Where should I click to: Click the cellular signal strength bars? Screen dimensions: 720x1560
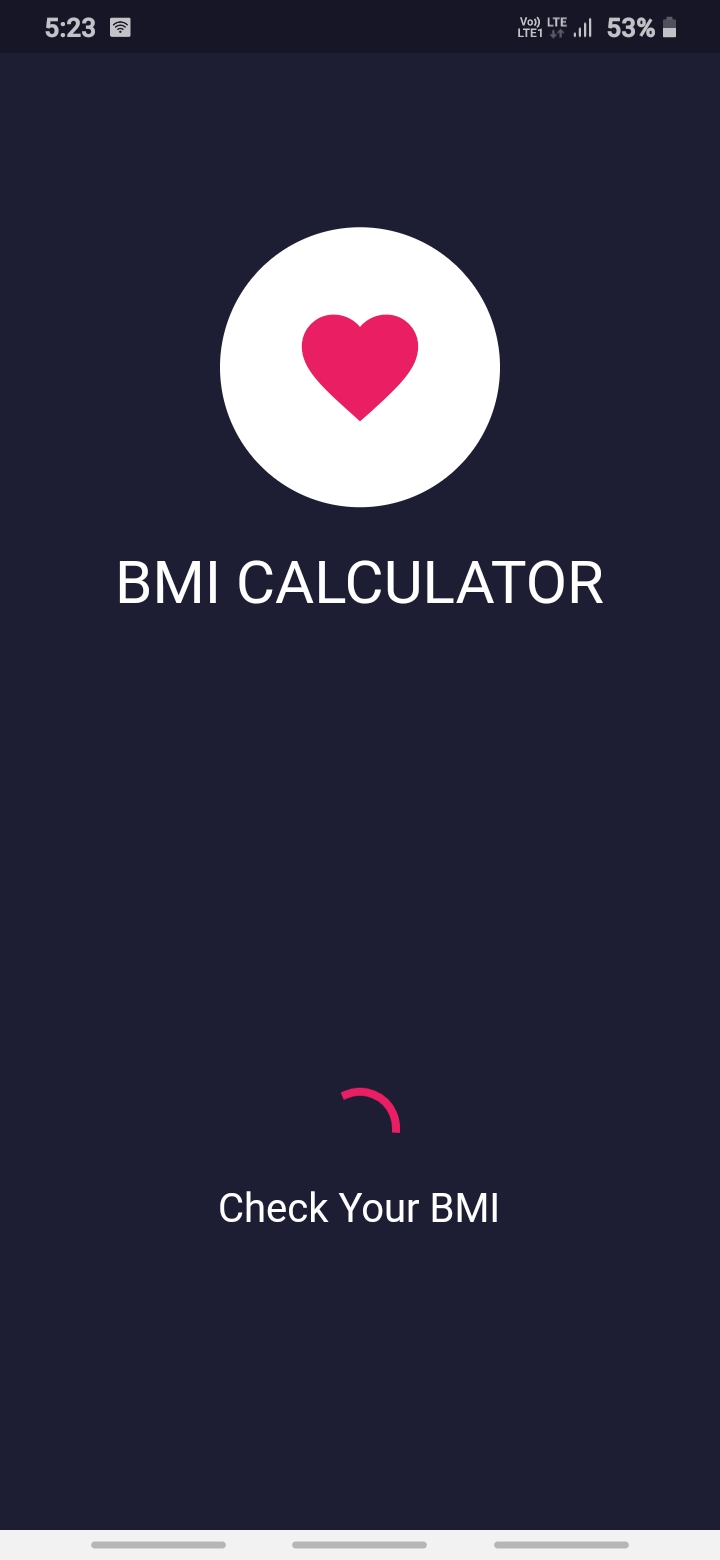point(581,27)
